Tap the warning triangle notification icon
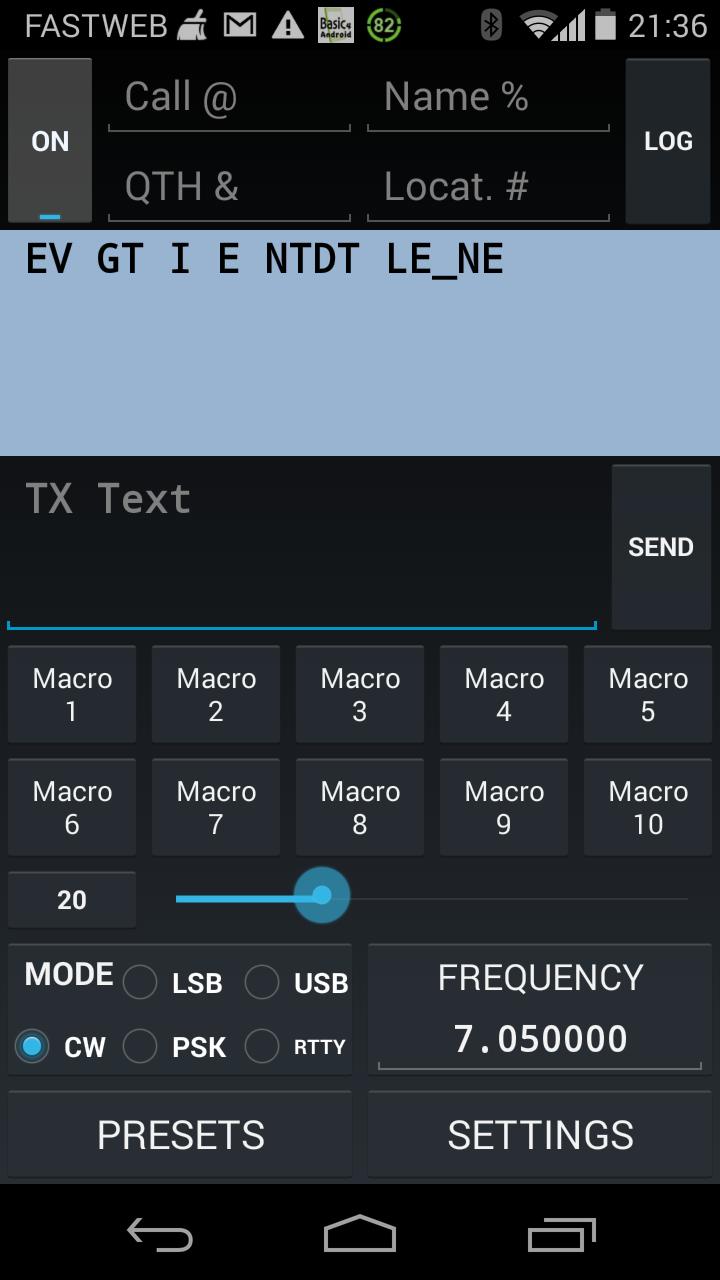The width and height of the screenshot is (720, 1280). click(x=287, y=24)
